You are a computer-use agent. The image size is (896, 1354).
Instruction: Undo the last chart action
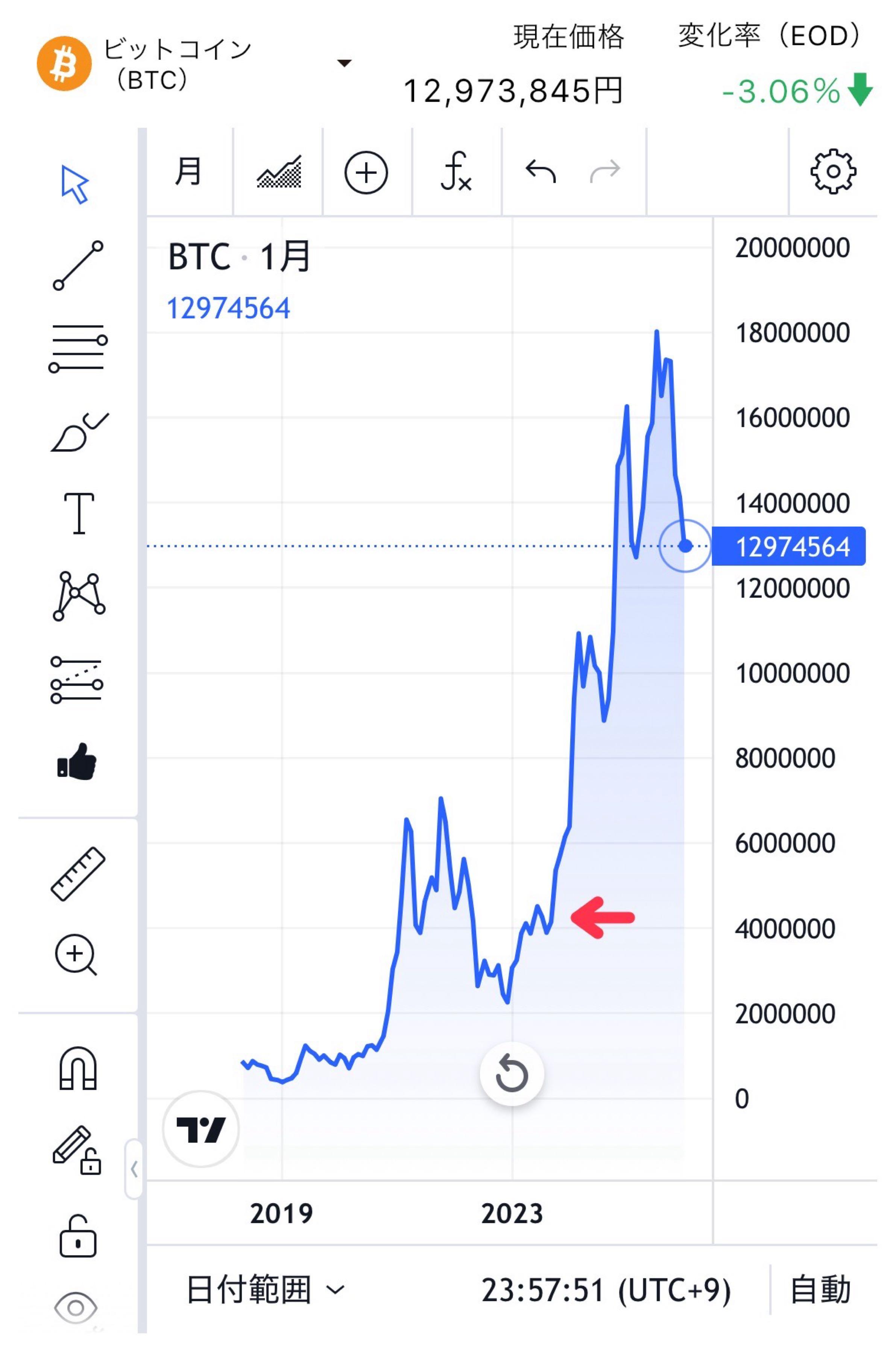tap(541, 172)
